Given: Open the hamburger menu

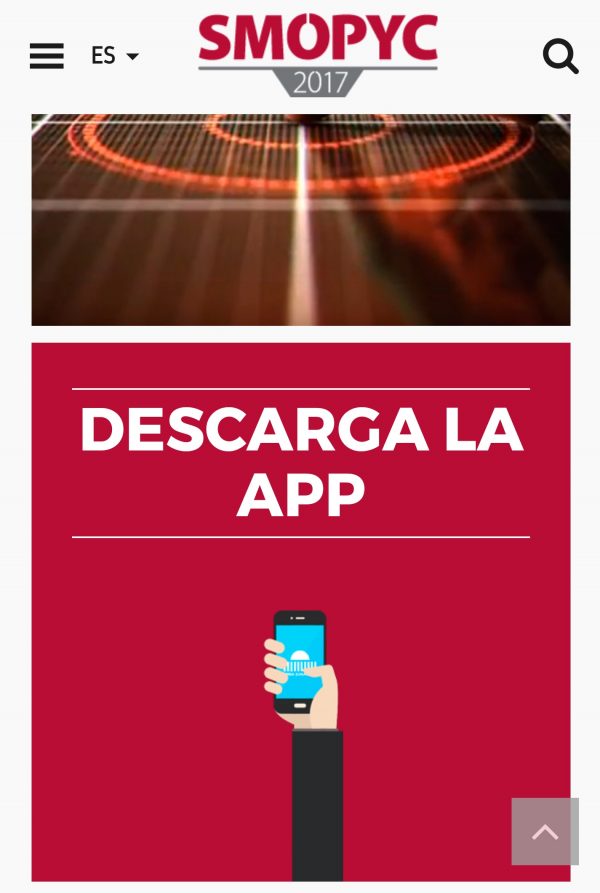Looking at the screenshot, I should tap(46, 56).
